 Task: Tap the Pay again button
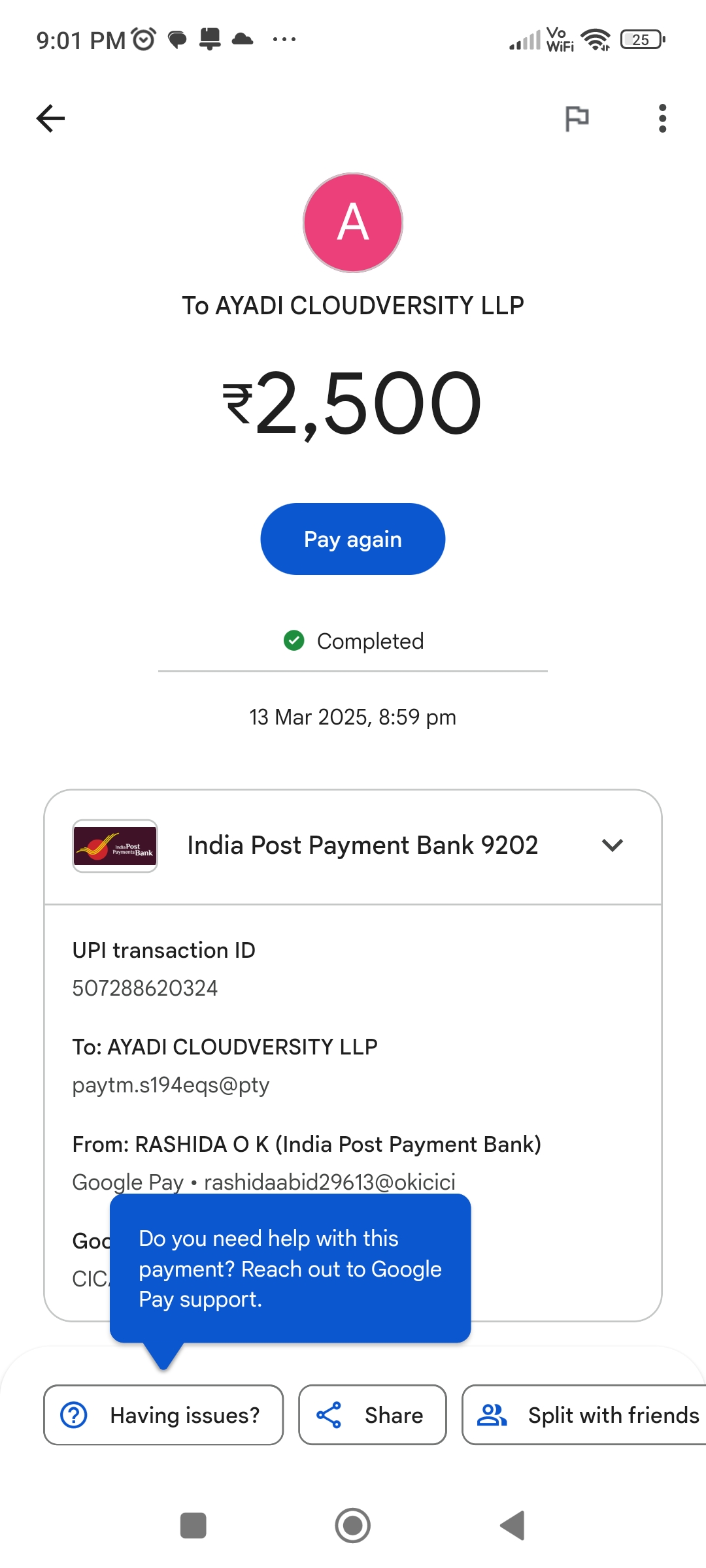pyautogui.click(x=353, y=539)
